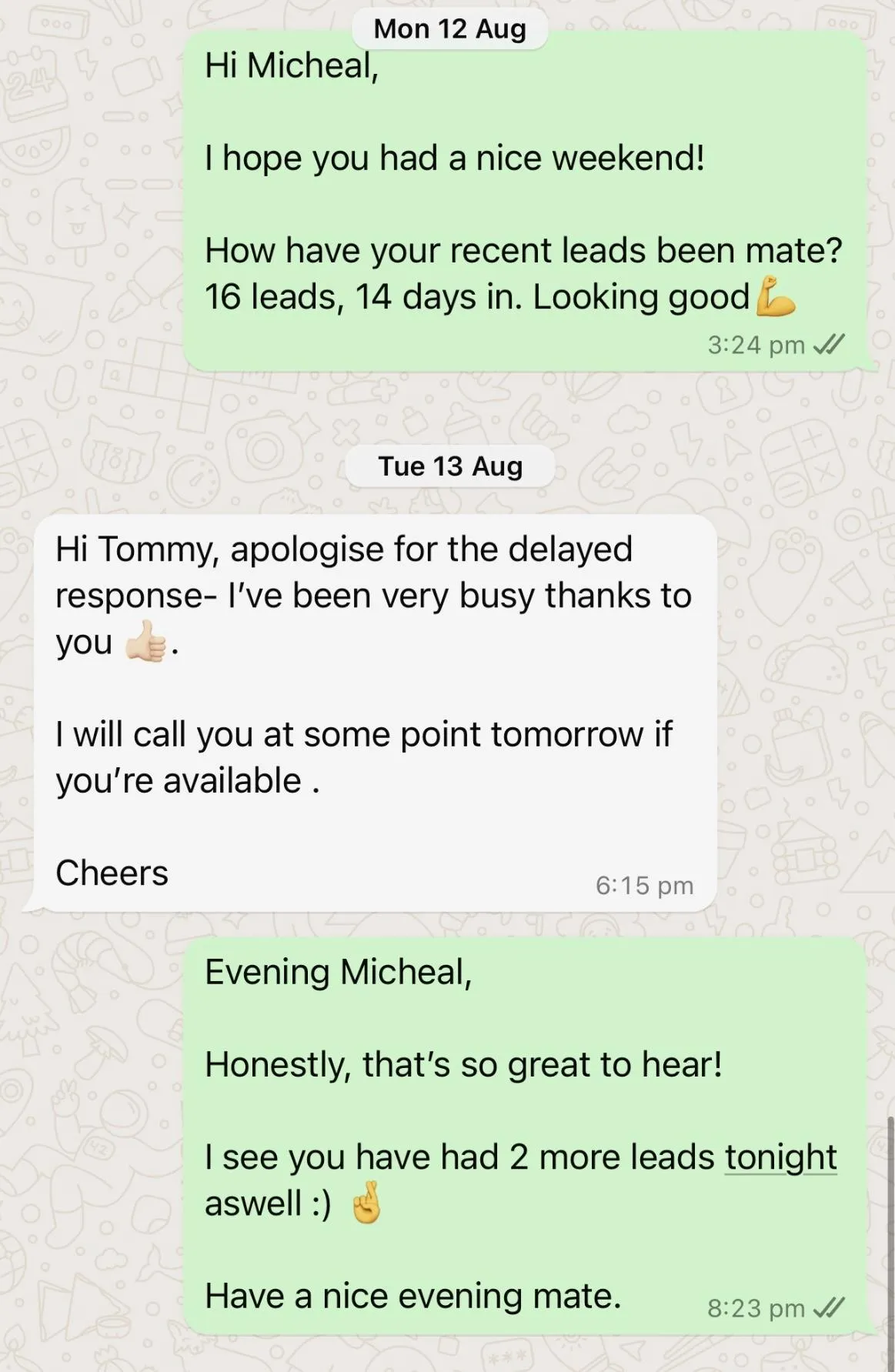This screenshot has width=895, height=1372.
Task: Tap the underlined "tonight" date link
Action: pos(780,1157)
